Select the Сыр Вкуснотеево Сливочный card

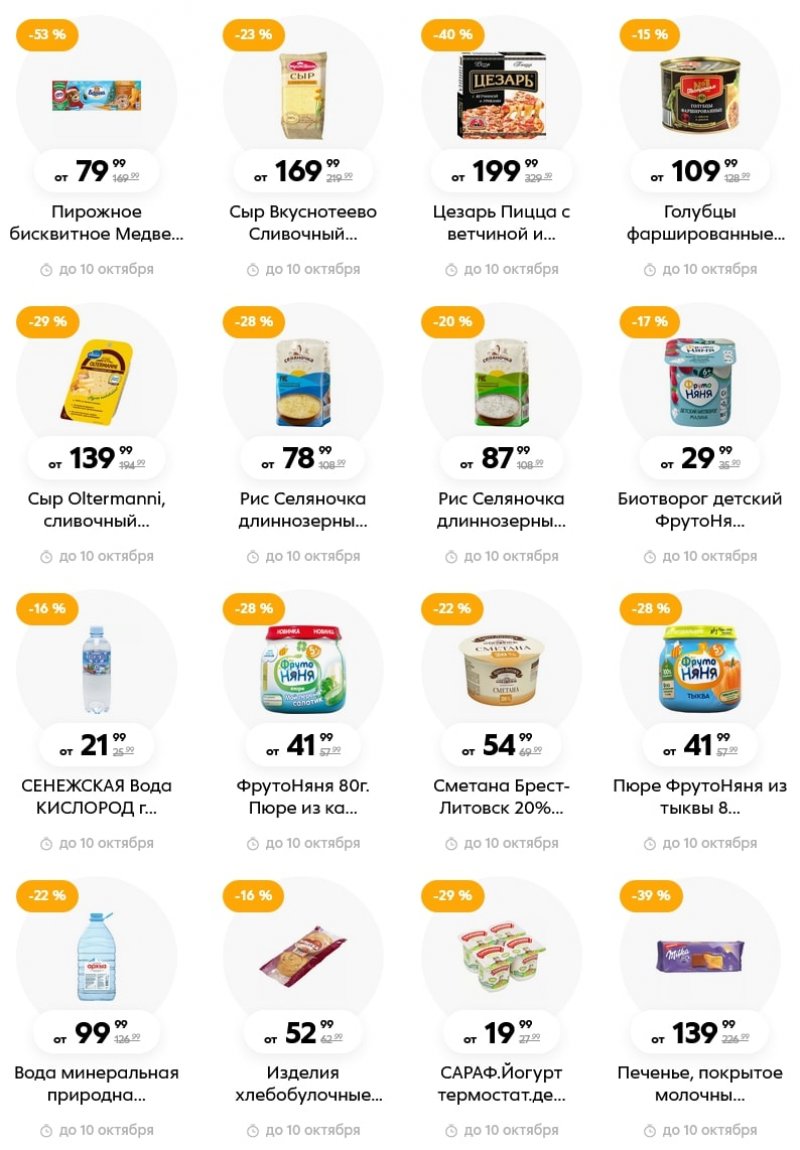(302, 96)
